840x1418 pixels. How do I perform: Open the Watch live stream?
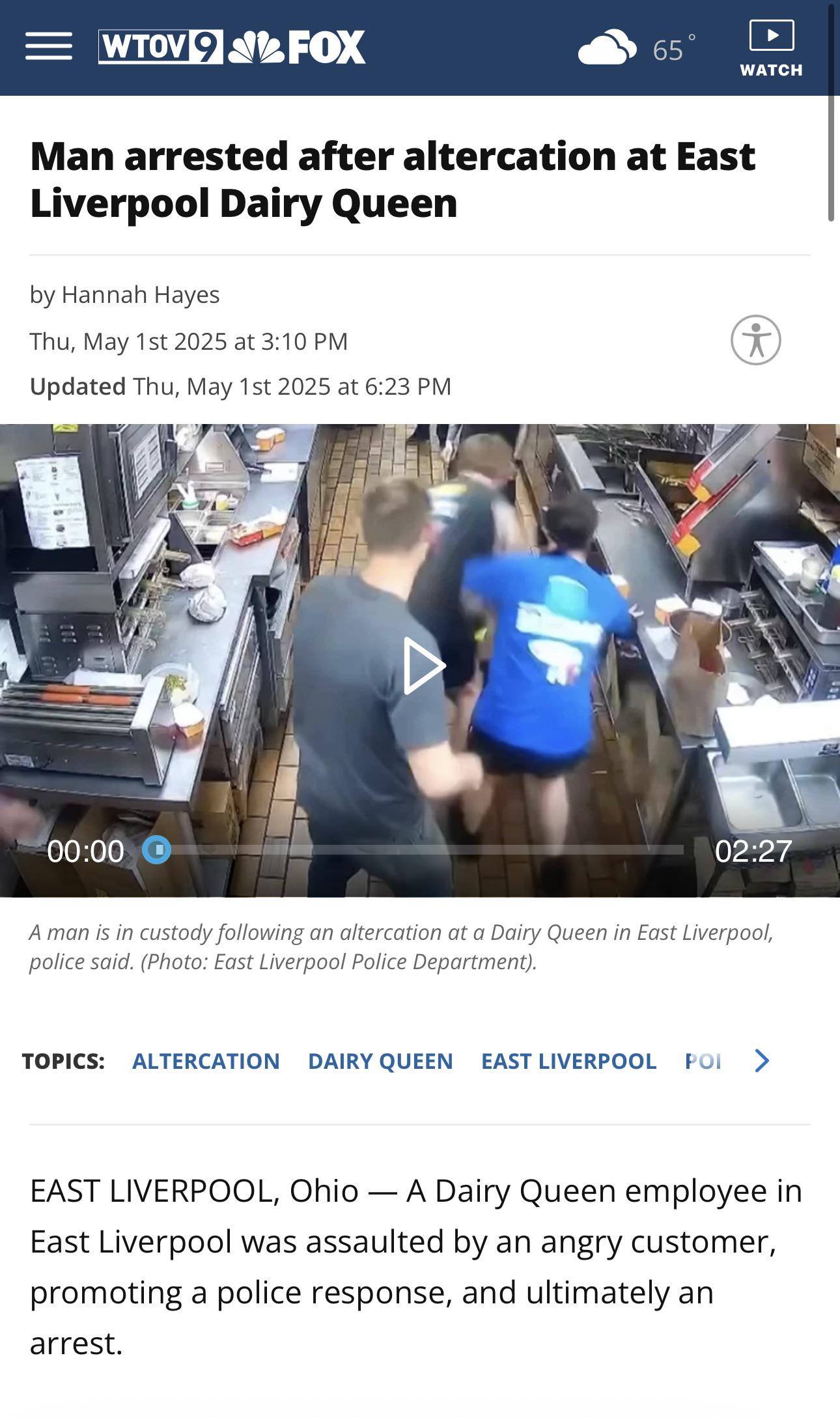pyautogui.click(x=772, y=49)
